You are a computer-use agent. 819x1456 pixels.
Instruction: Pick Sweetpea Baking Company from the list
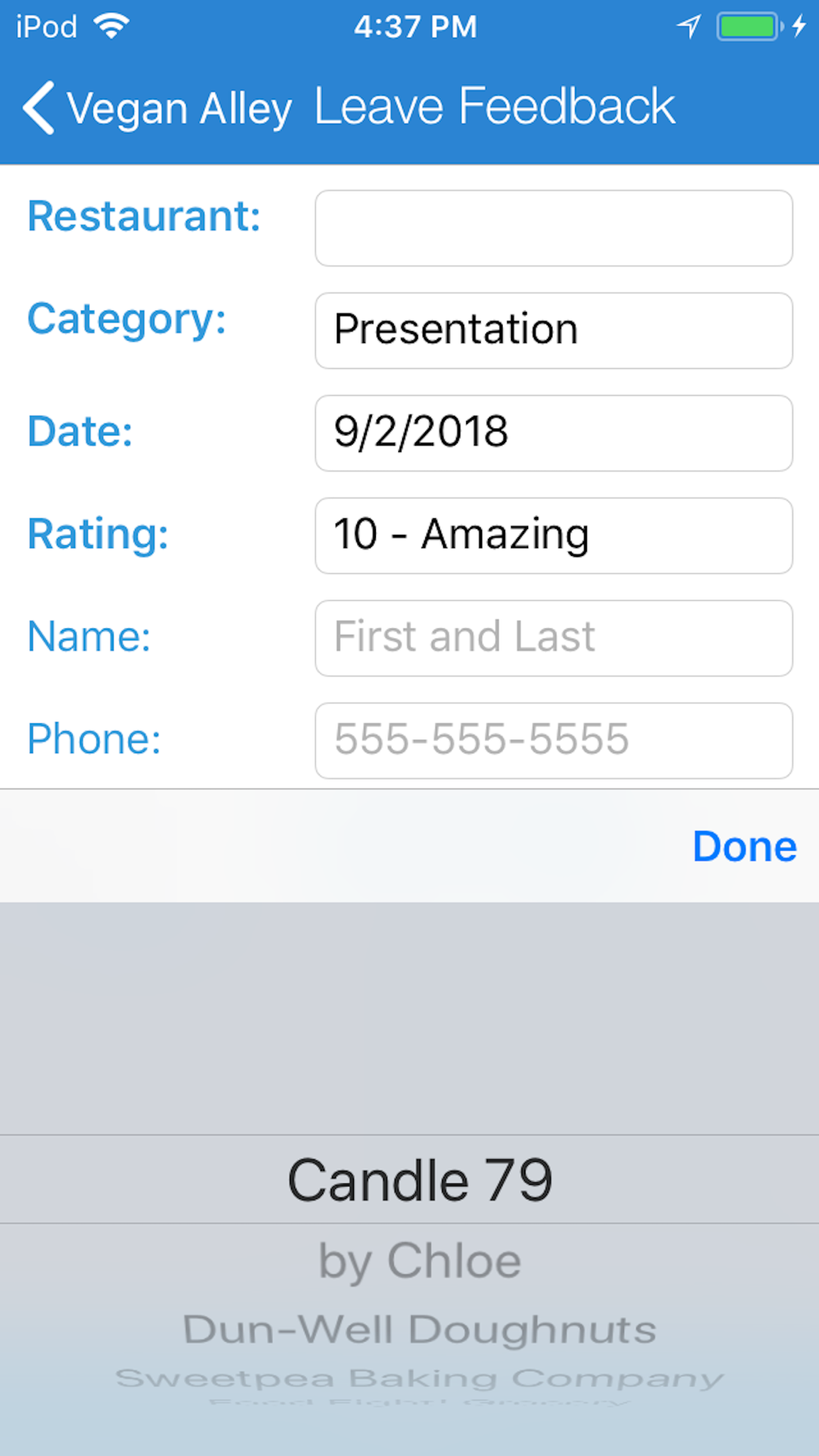coord(419,1378)
